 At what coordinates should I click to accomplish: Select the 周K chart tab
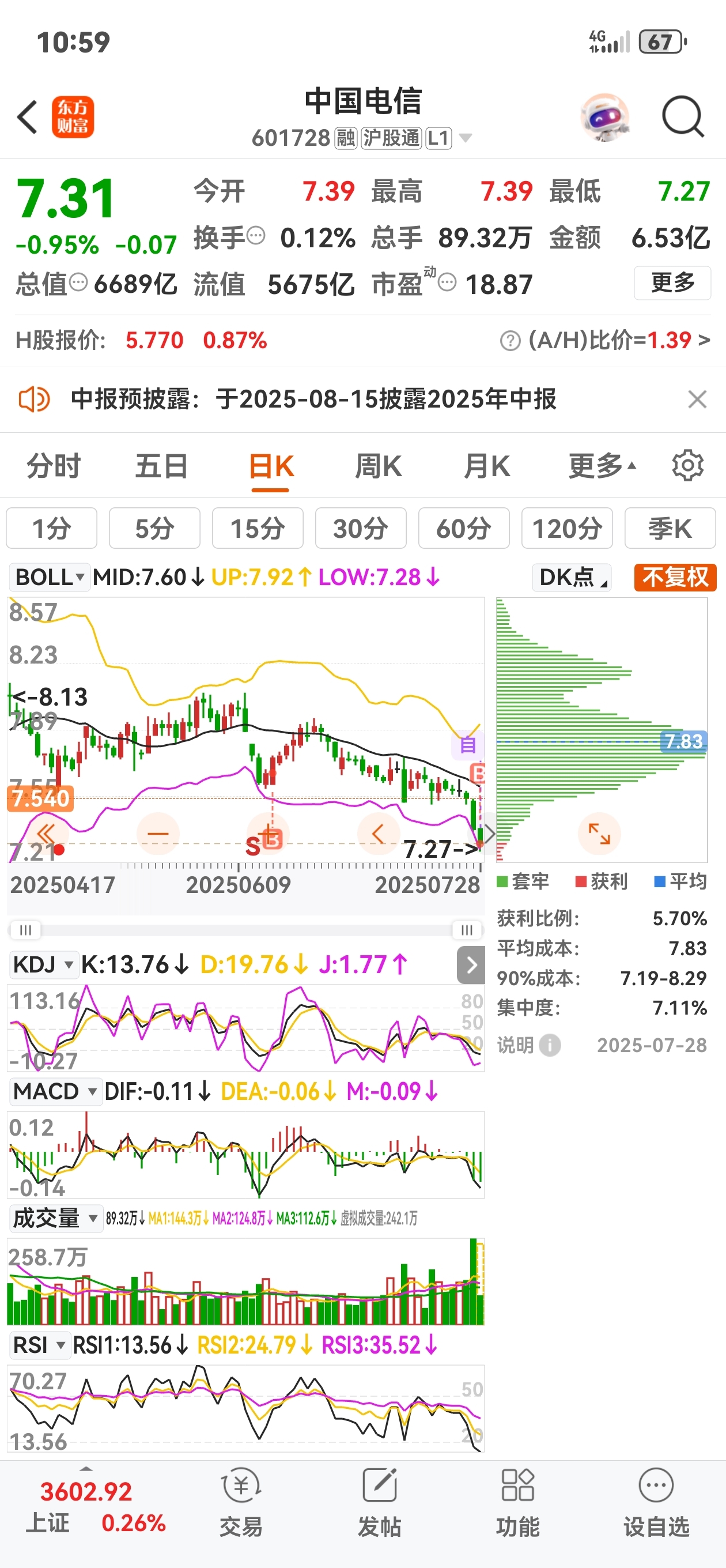[378, 467]
